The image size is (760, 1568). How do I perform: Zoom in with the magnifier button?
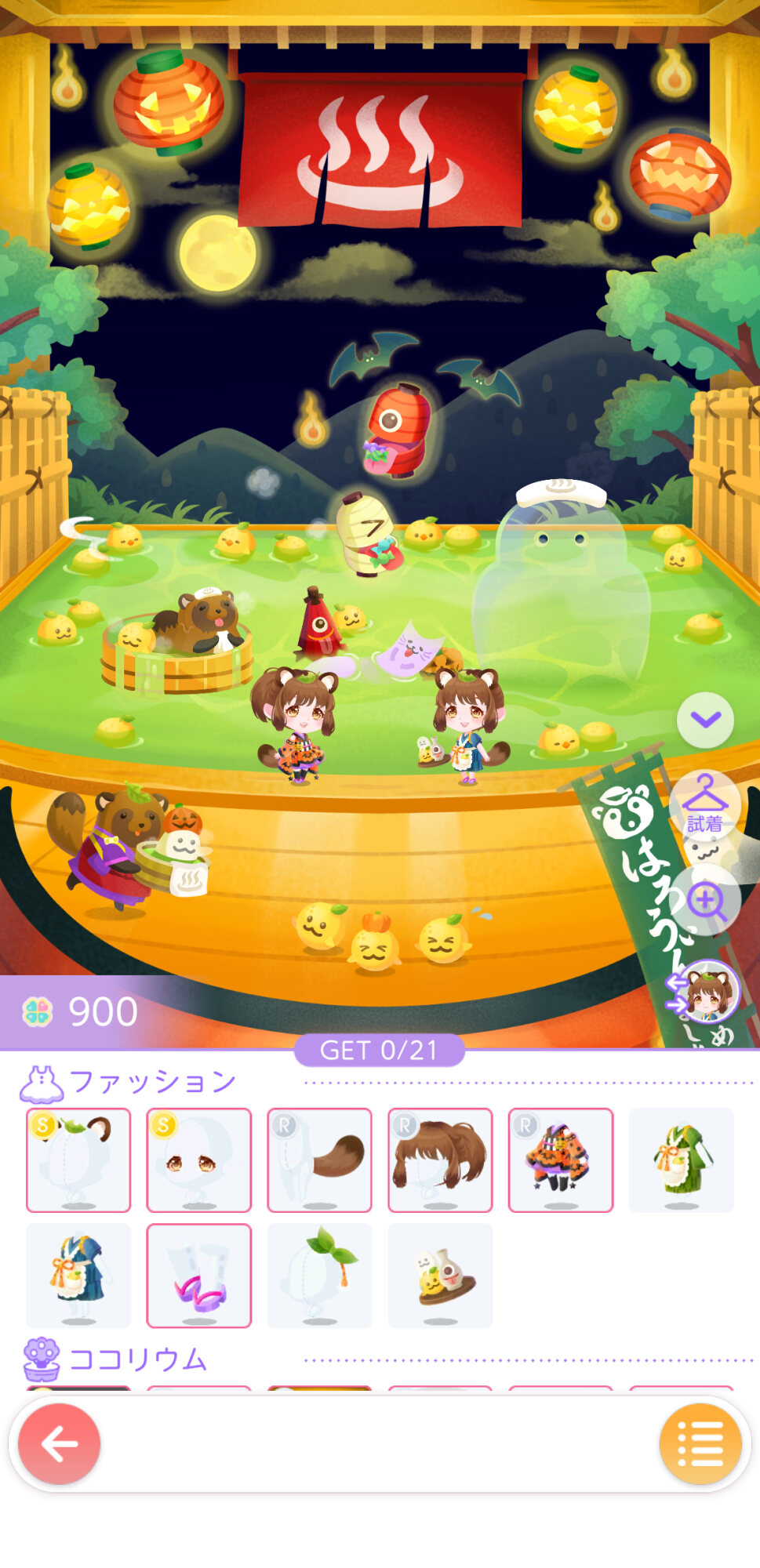pos(706,901)
